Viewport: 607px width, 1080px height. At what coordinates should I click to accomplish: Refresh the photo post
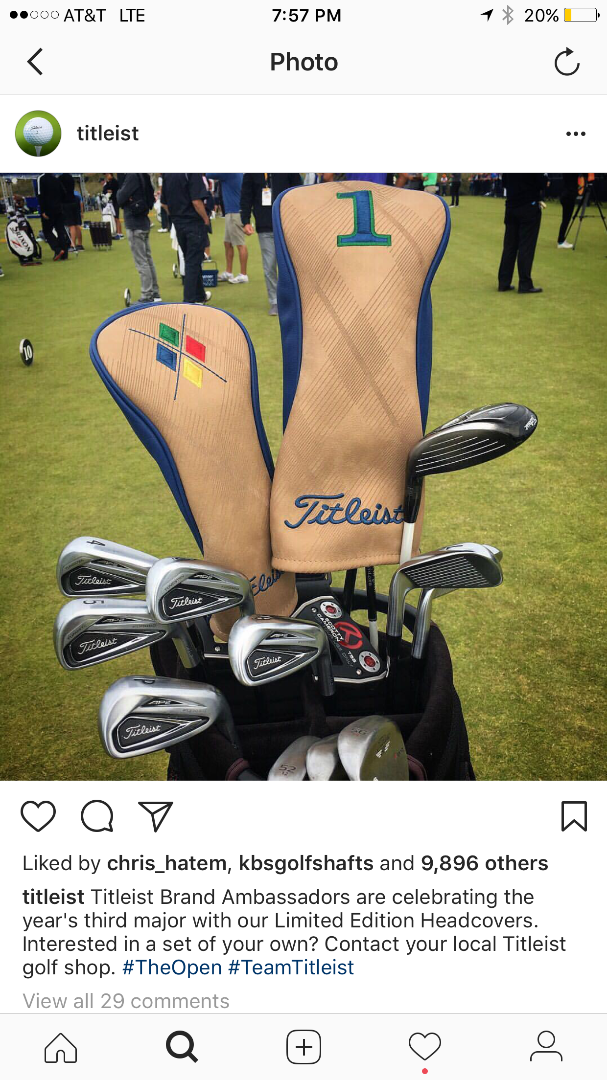[x=567, y=62]
